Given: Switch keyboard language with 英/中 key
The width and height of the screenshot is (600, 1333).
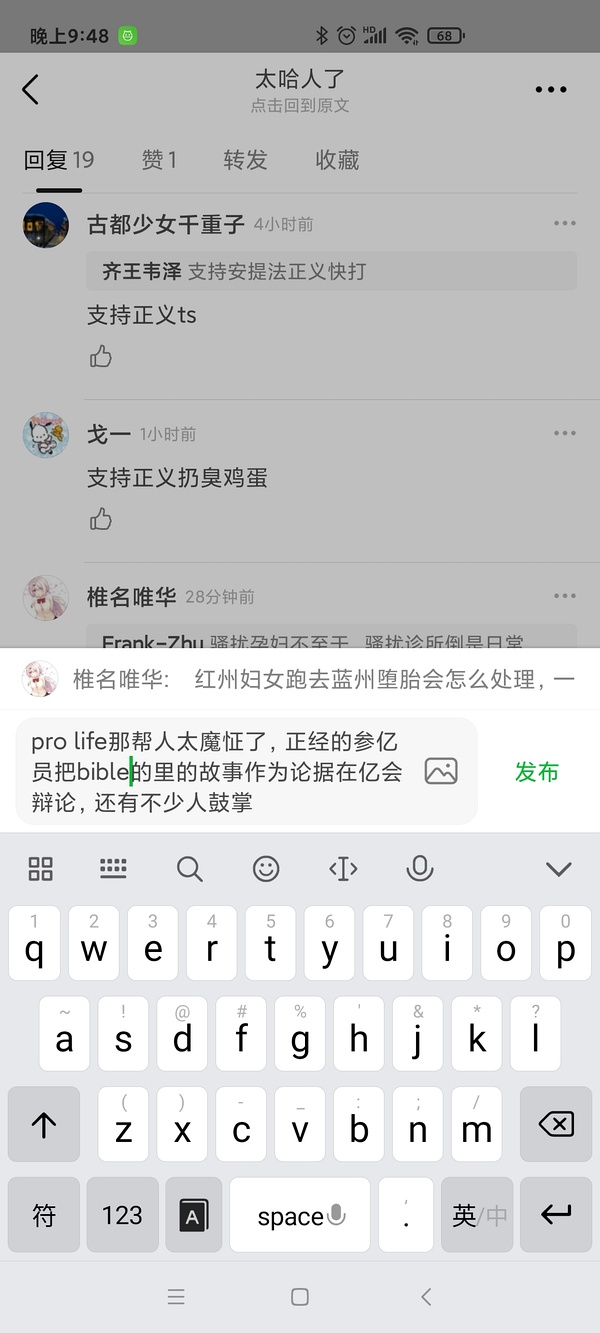Looking at the screenshot, I should tap(477, 1215).
